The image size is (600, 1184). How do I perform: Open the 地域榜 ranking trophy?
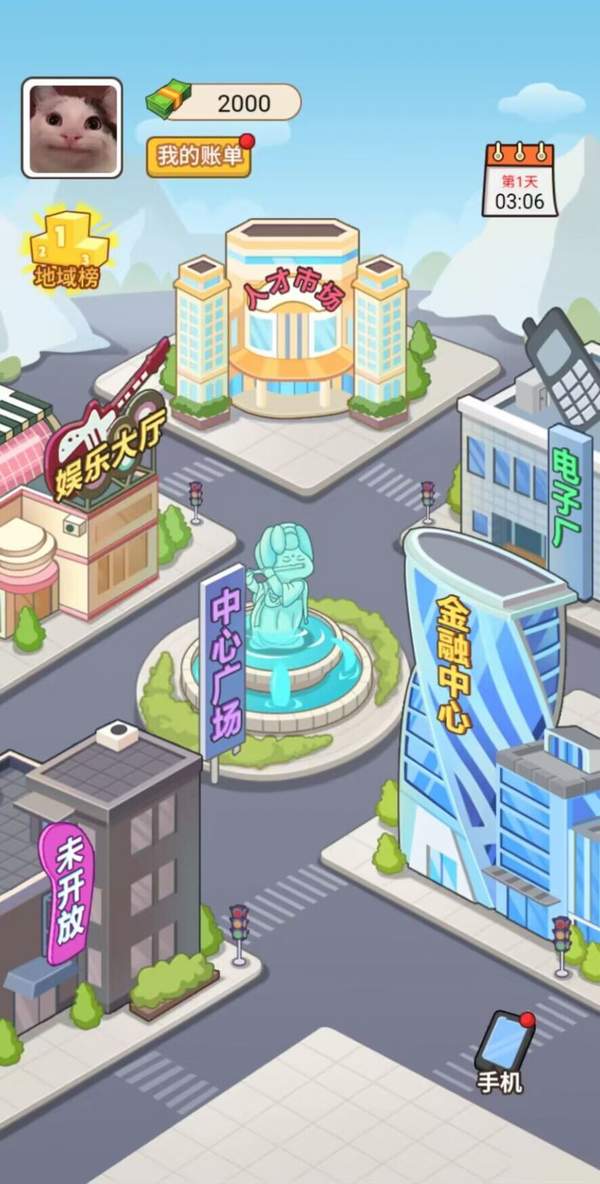(x=67, y=252)
